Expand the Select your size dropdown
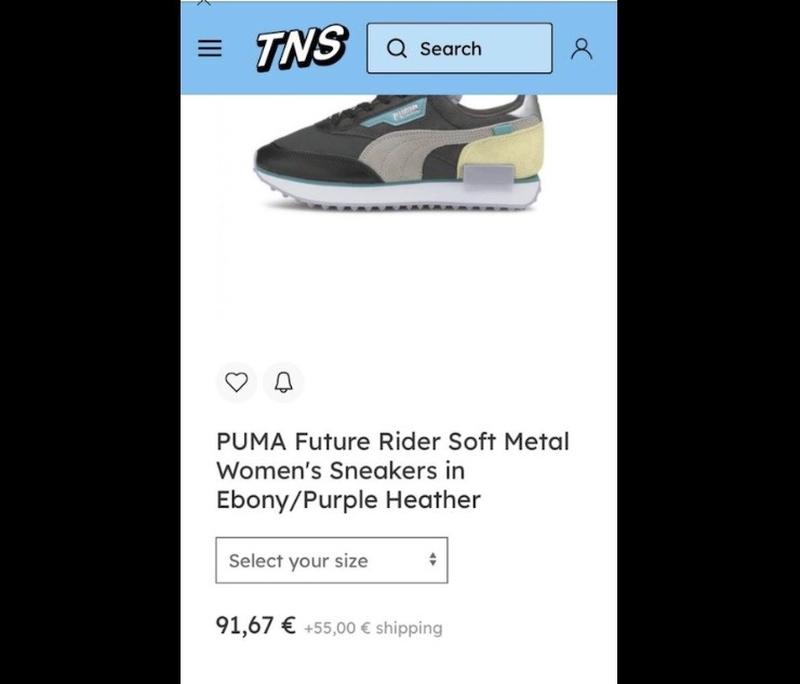Screen dimensions: 800x684 pos(331,561)
